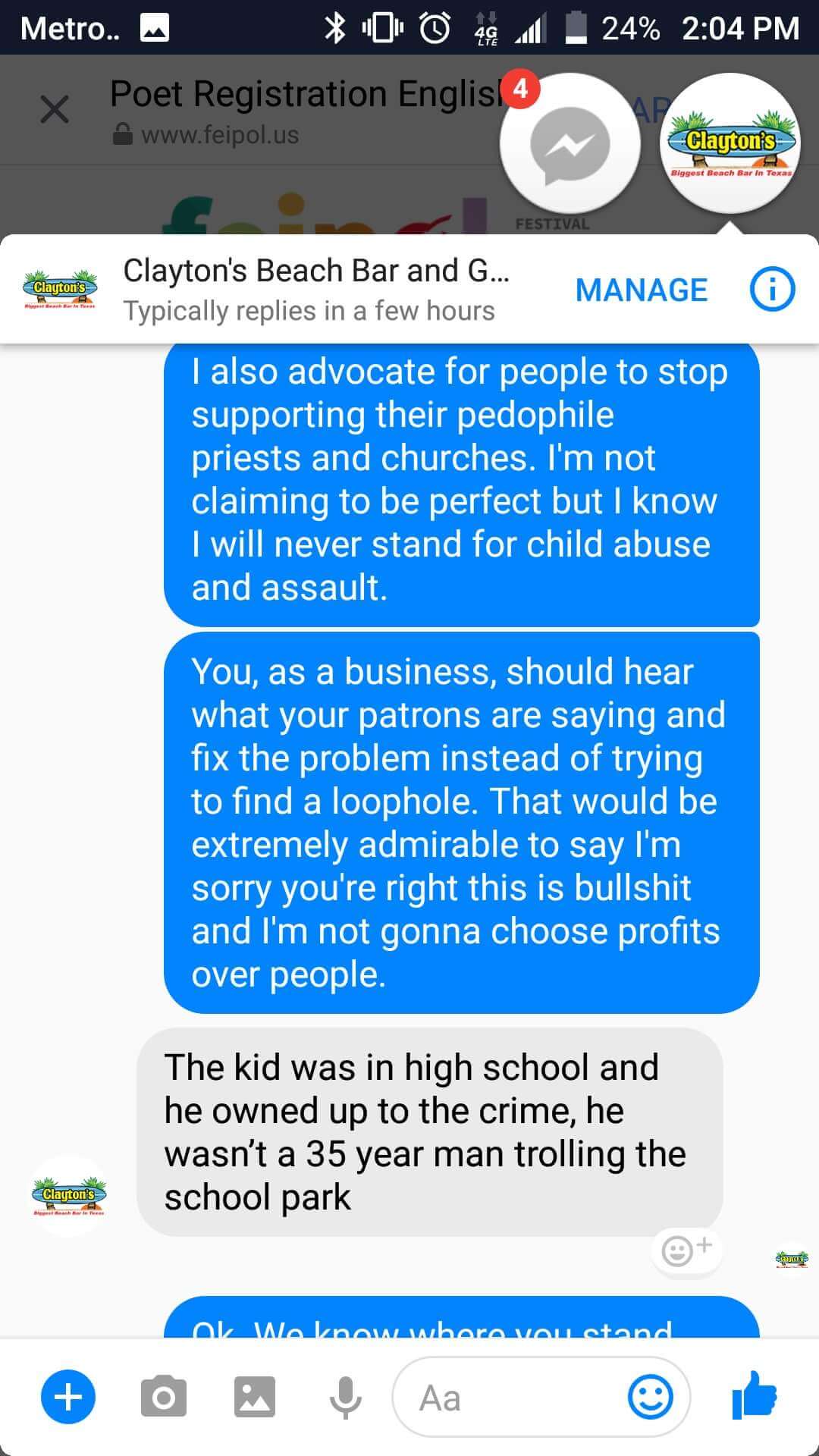819x1456 pixels.
Task: Open the blue plus more-options button
Action: (x=68, y=1397)
